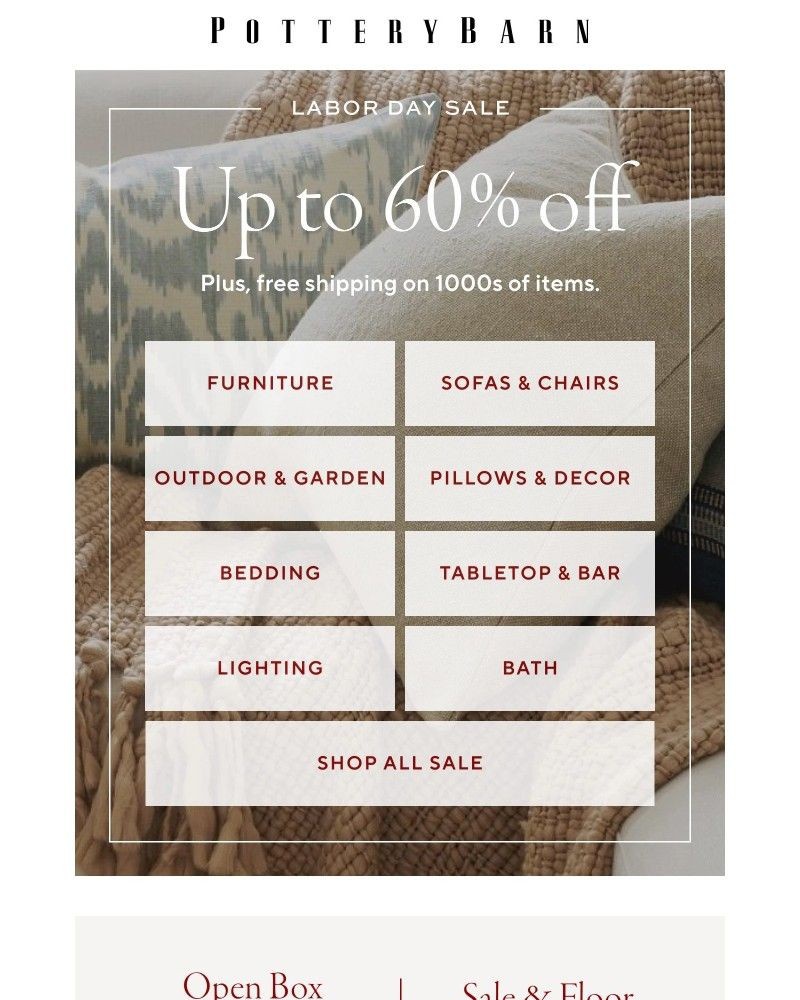
Task: Open Tabletop & Bar category
Action: coord(530,573)
